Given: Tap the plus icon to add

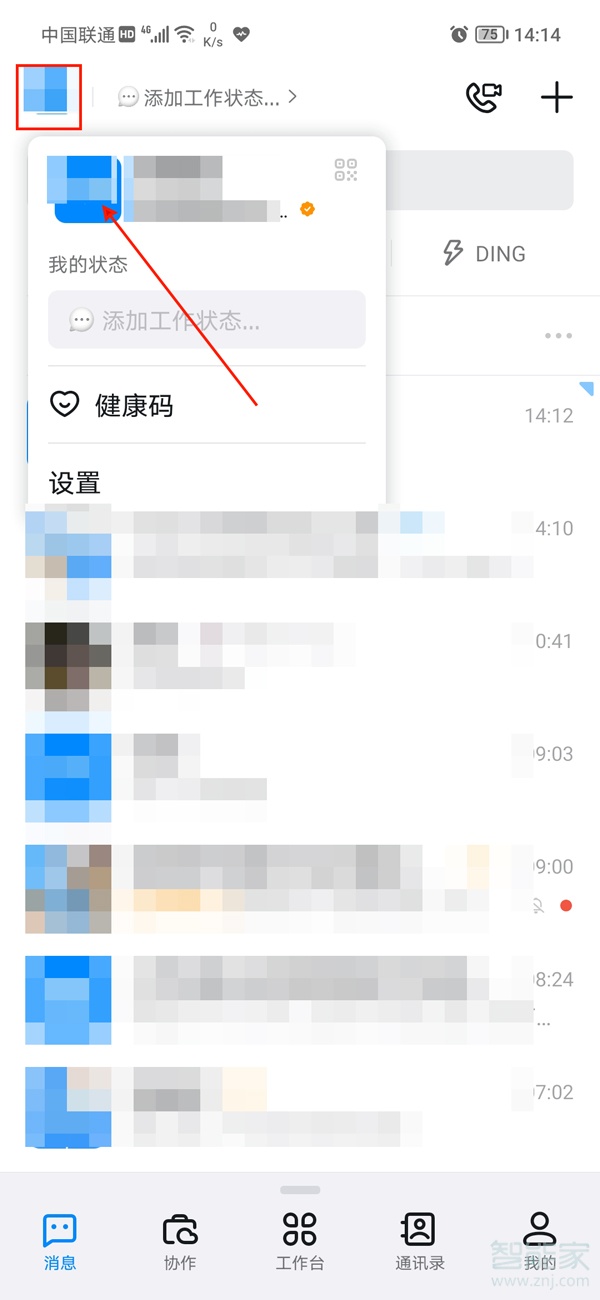Looking at the screenshot, I should [x=556, y=97].
